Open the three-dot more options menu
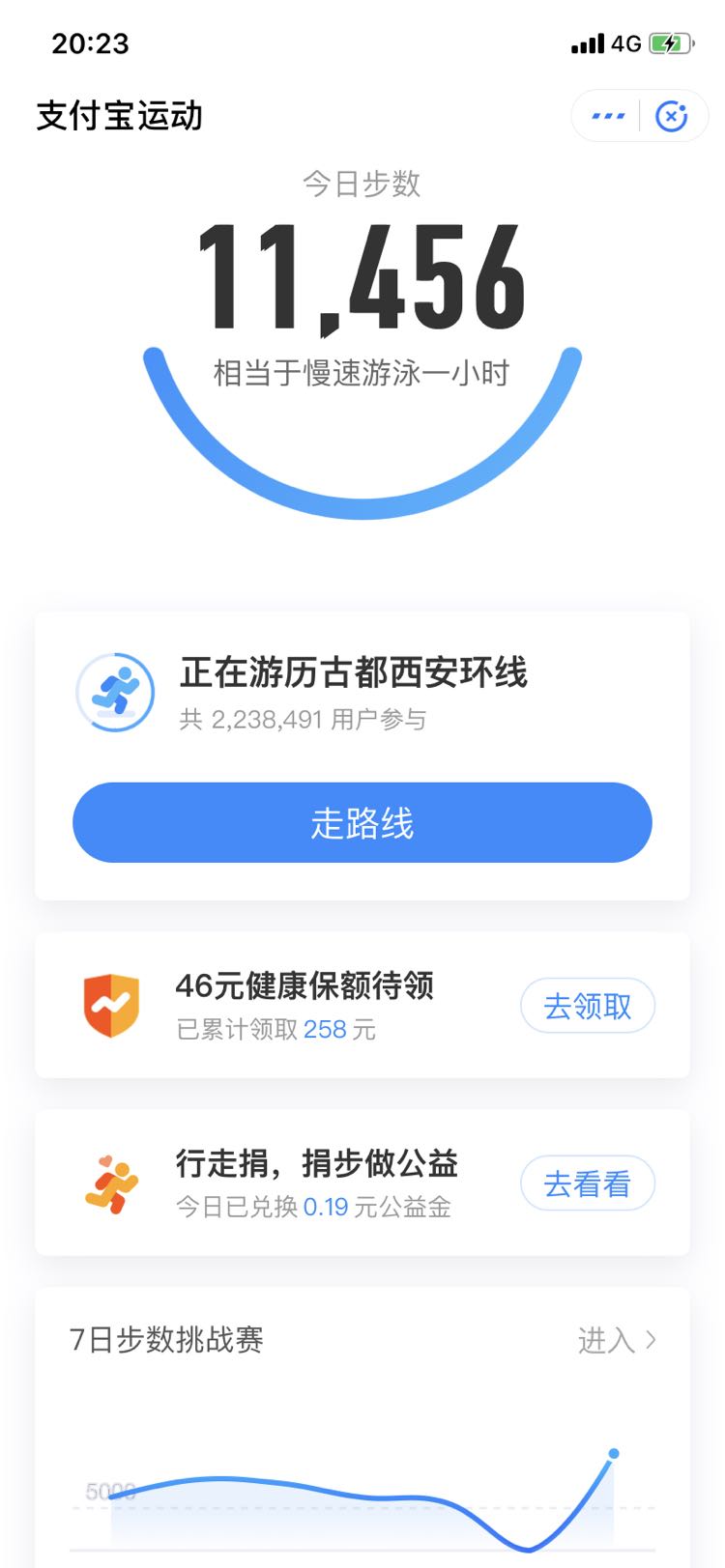This screenshot has width=725, height=1568. coord(608,116)
